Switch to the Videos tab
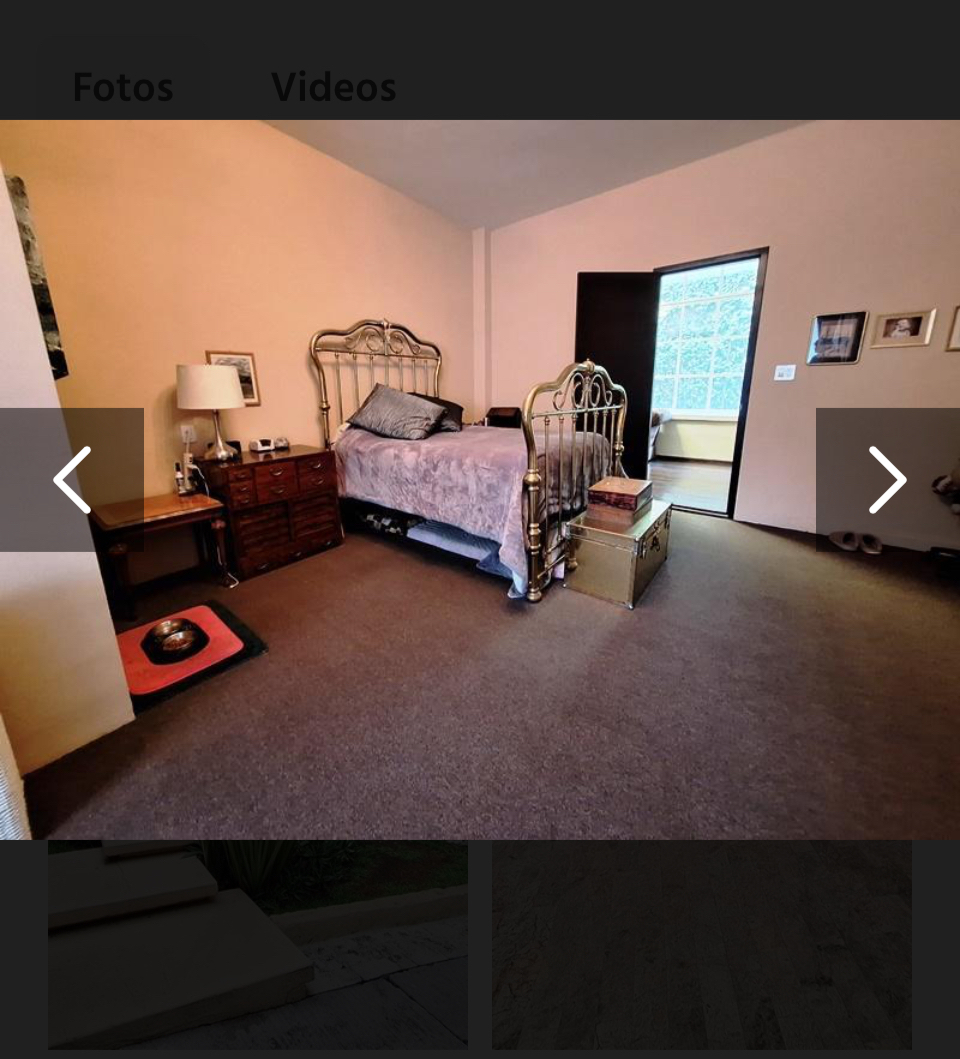This screenshot has height=1059, width=960. (333, 87)
